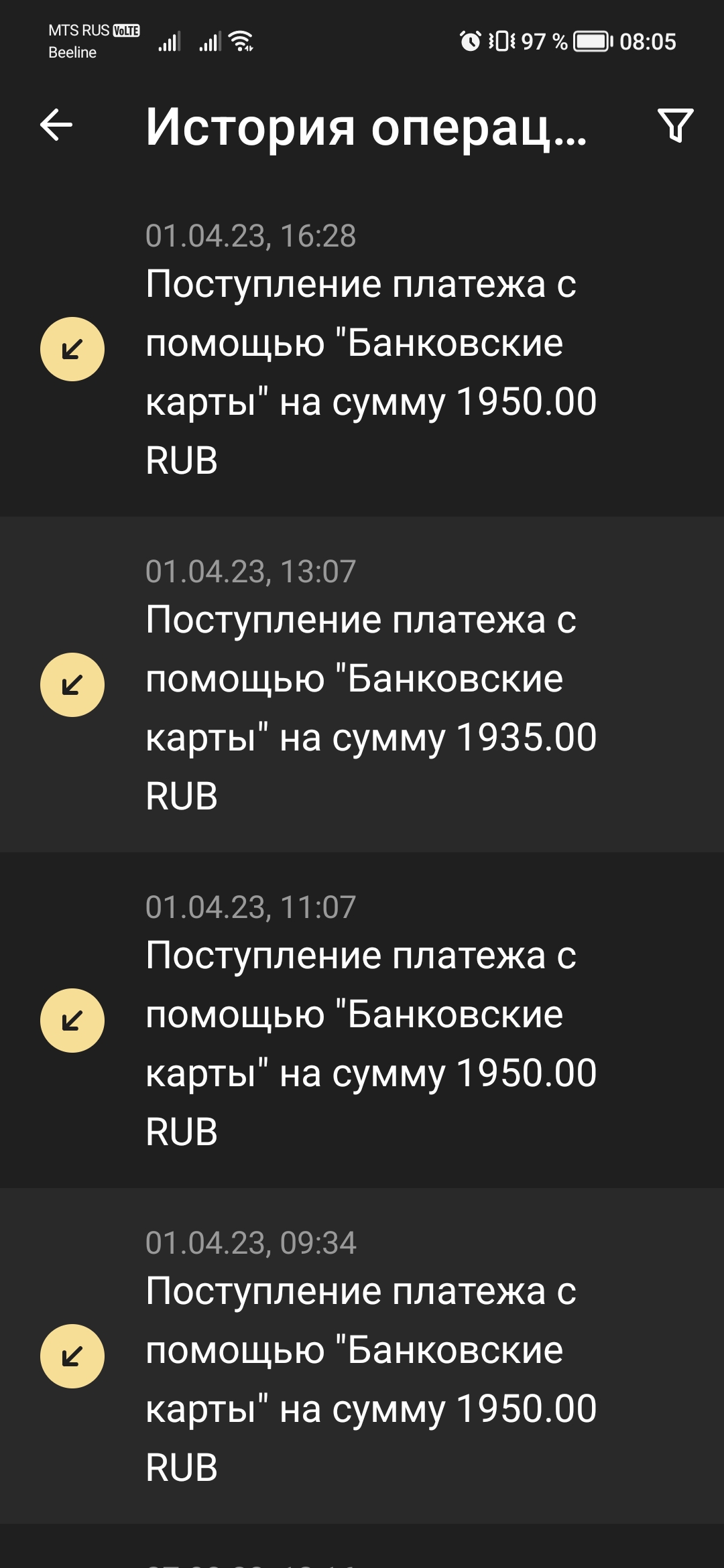Open the 1935.00 RUB payment at 13:07
This screenshot has width=724, height=1568.
tap(362, 685)
